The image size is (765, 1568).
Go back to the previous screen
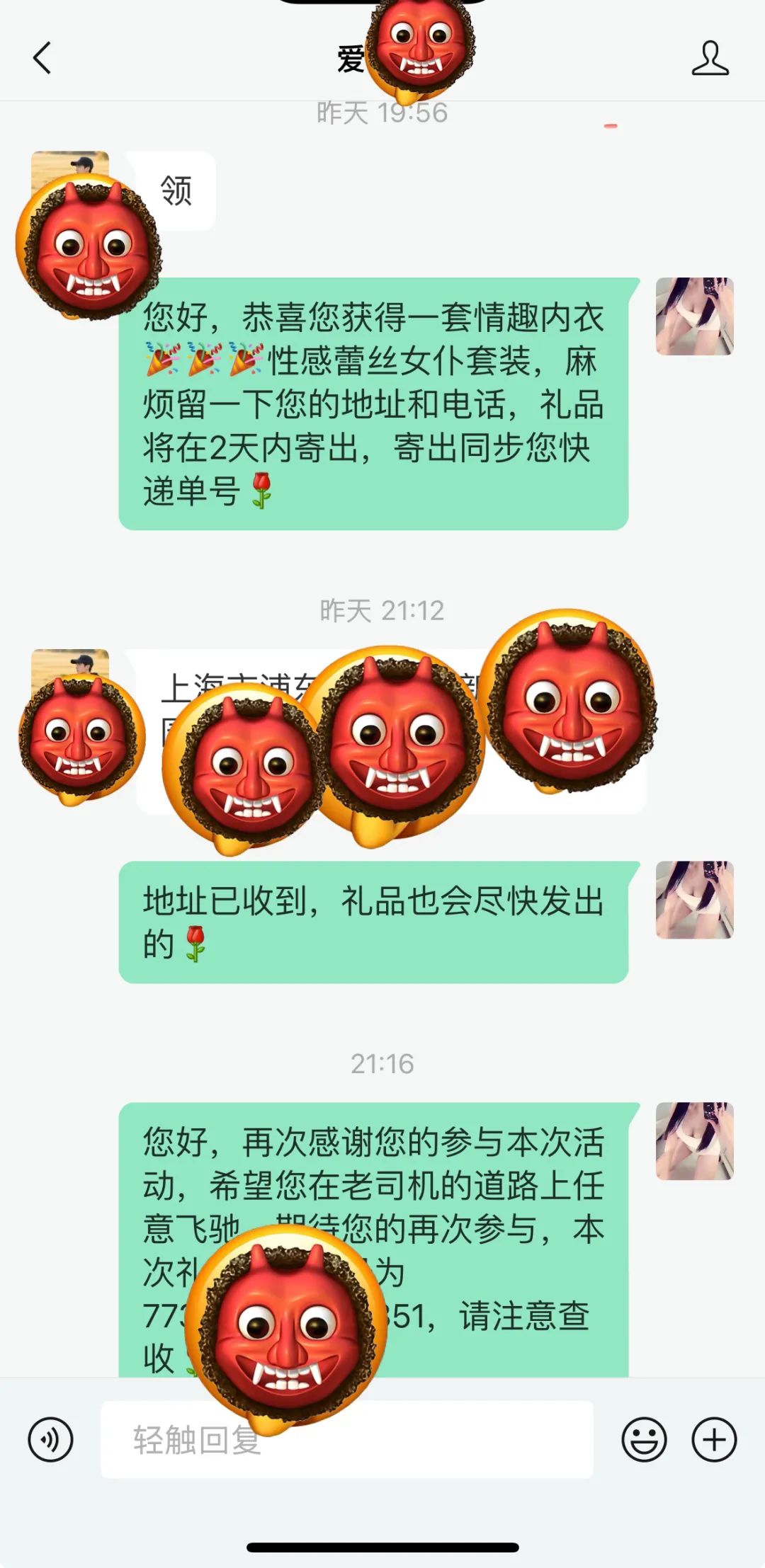42,58
